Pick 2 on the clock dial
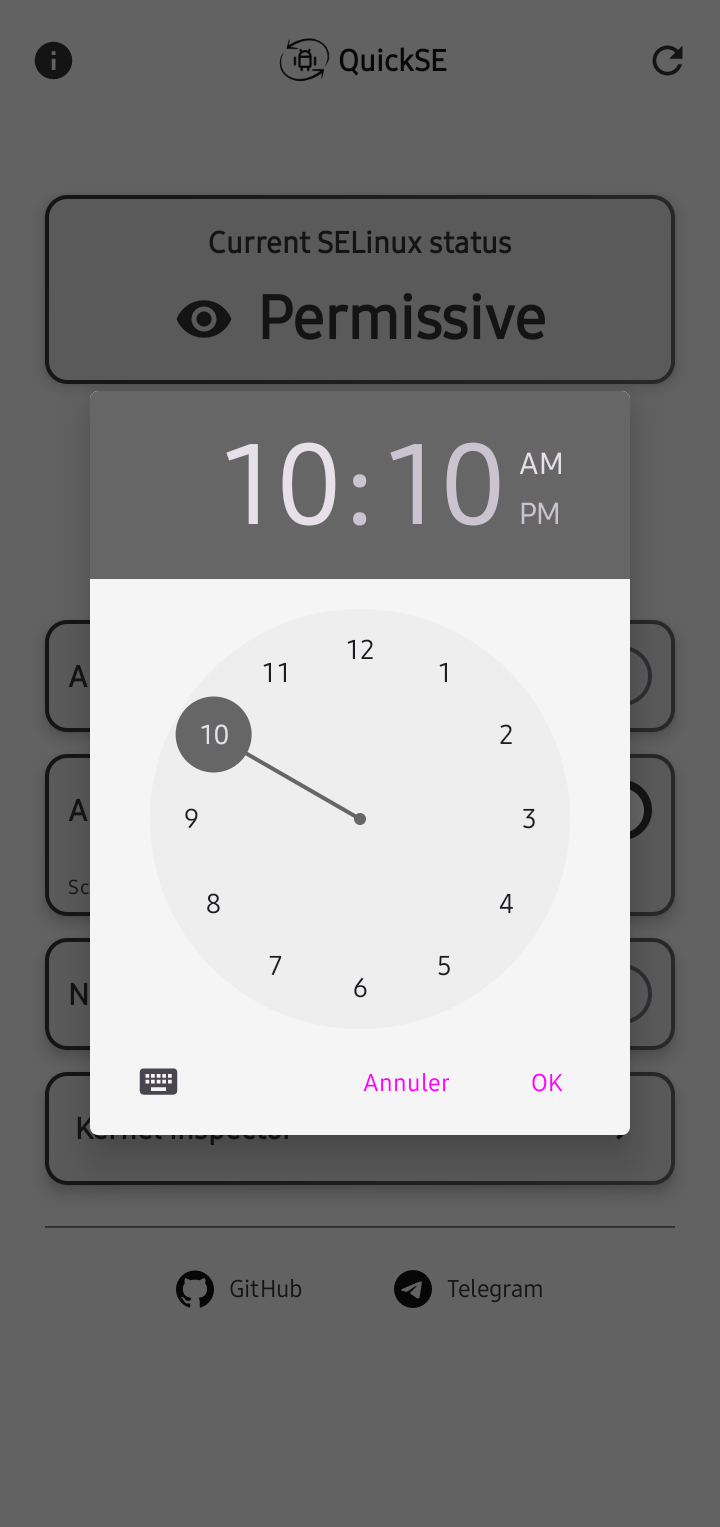Image resolution: width=720 pixels, height=1527 pixels. (506, 735)
